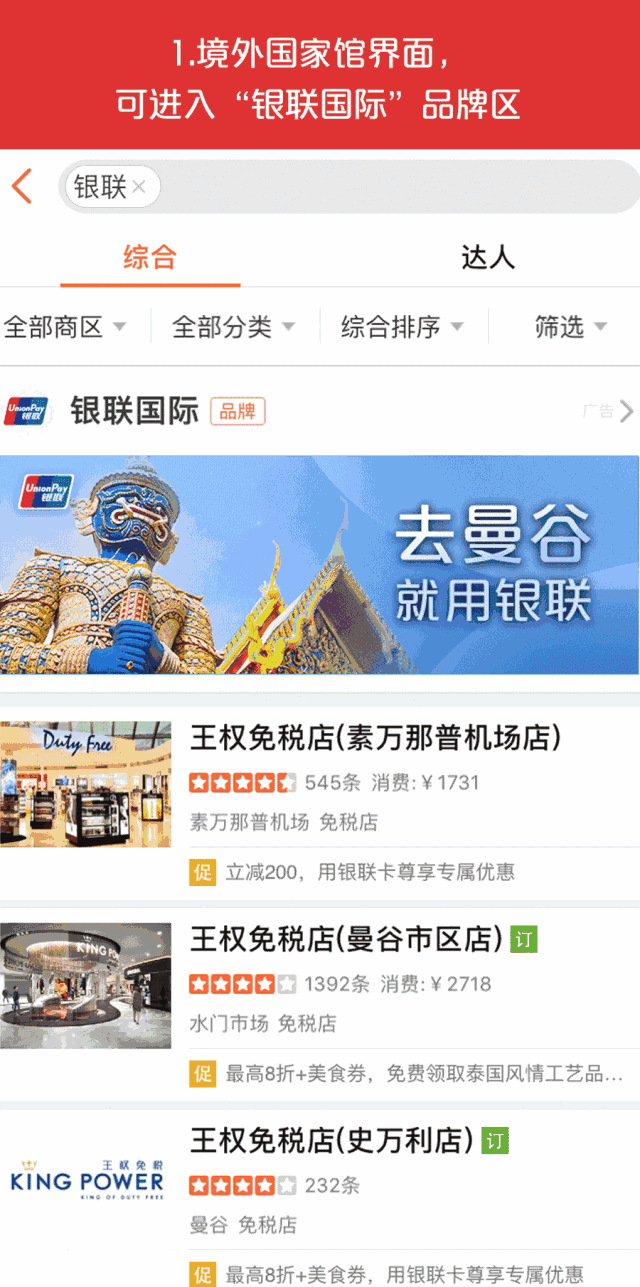640x1287 pixels.
Task: Open the 综合排序 sorting dropdown
Action: click(x=402, y=327)
